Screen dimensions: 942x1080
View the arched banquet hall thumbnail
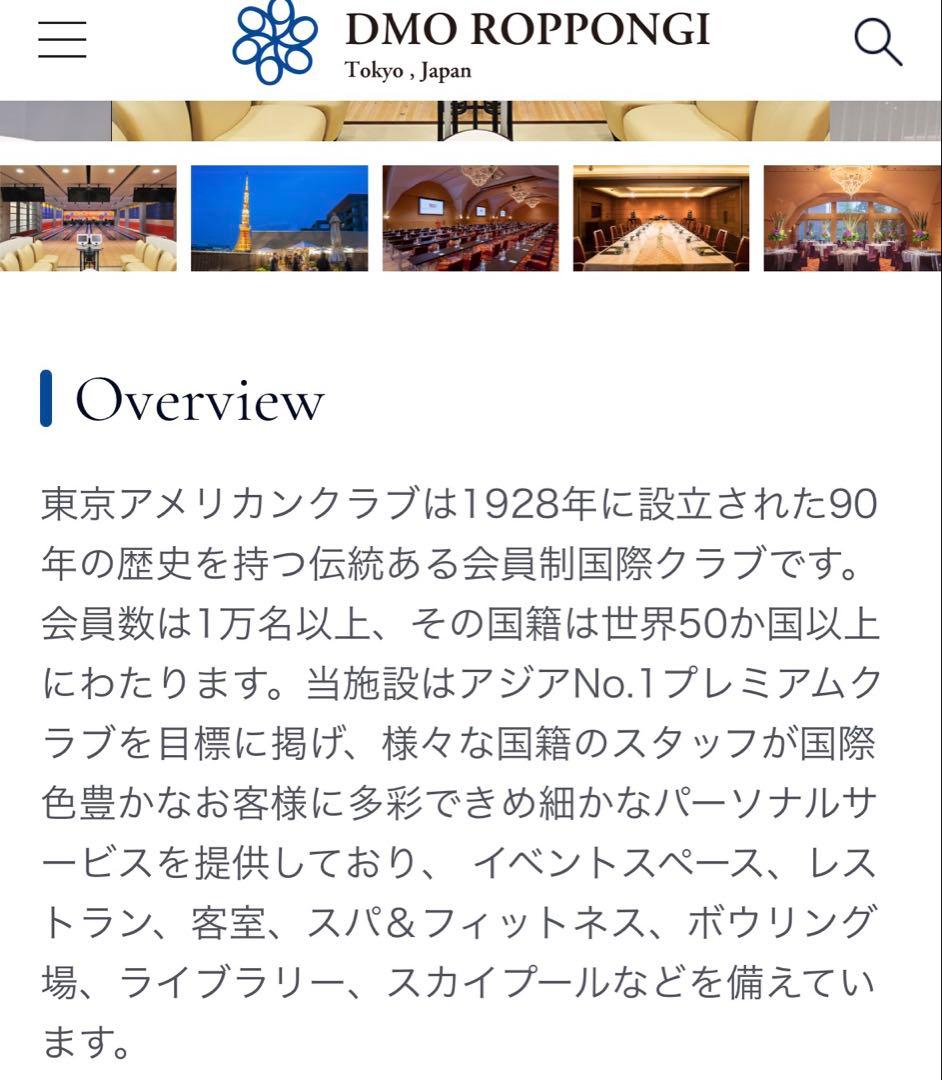470,216
